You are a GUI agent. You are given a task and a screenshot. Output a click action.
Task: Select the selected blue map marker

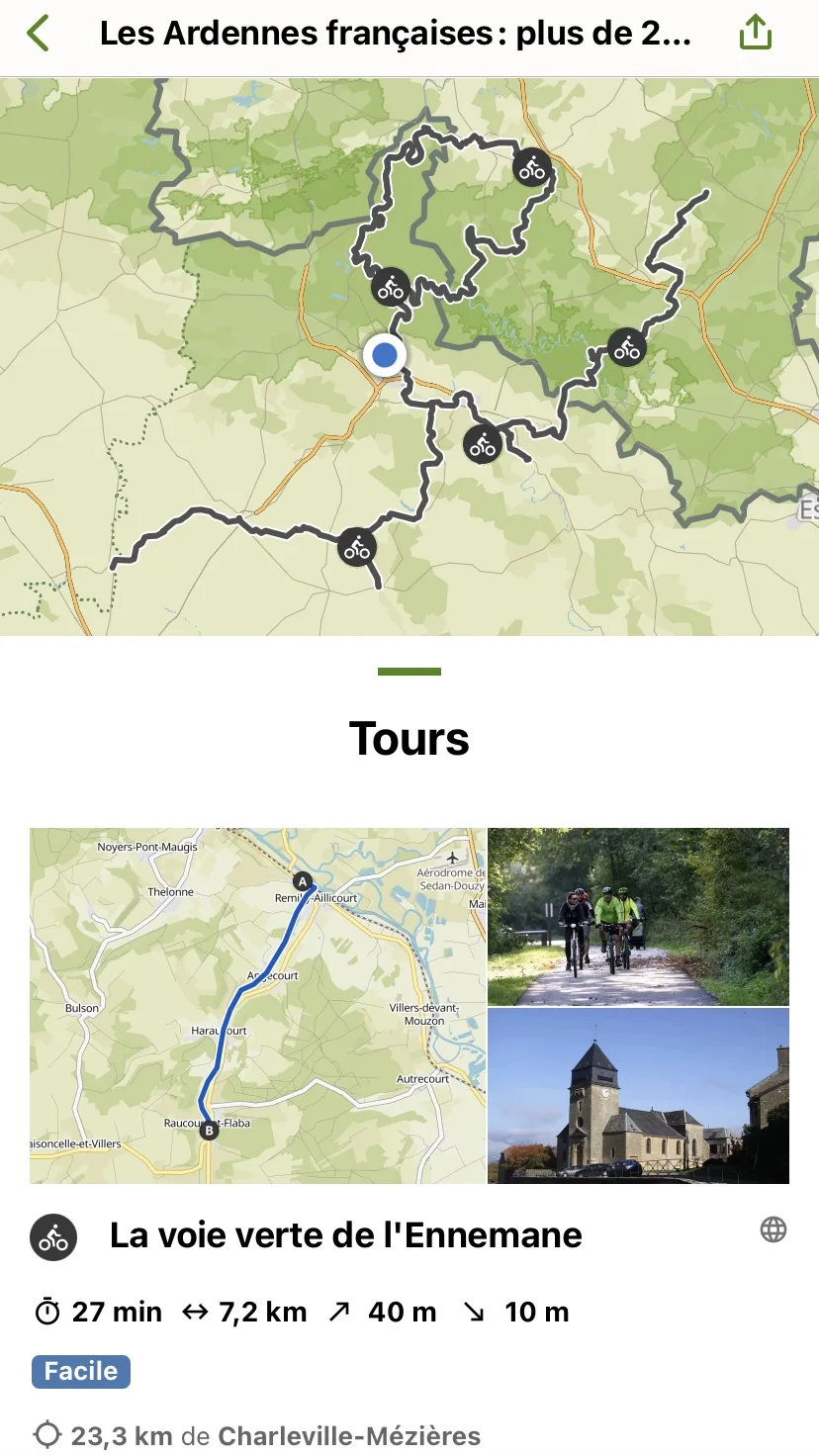tap(384, 355)
